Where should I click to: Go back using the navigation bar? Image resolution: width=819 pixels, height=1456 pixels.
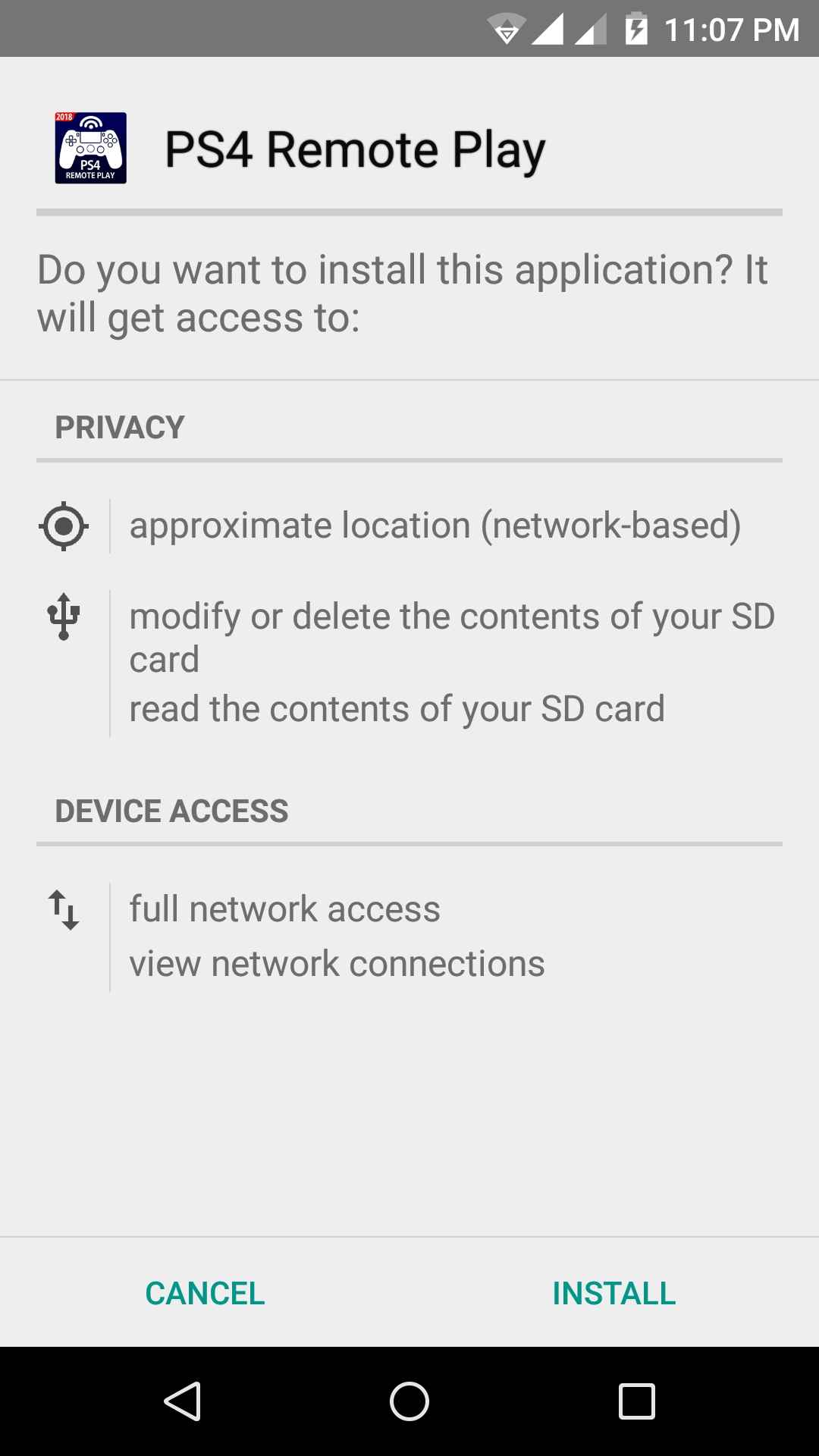tap(182, 1401)
